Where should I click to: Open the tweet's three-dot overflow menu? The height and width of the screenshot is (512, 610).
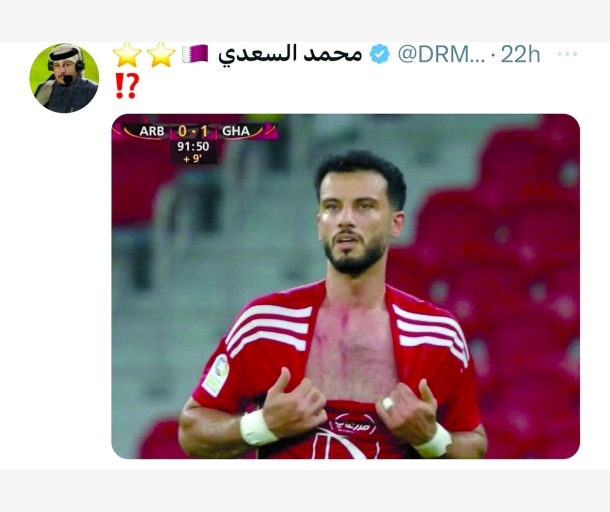(x=567, y=54)
